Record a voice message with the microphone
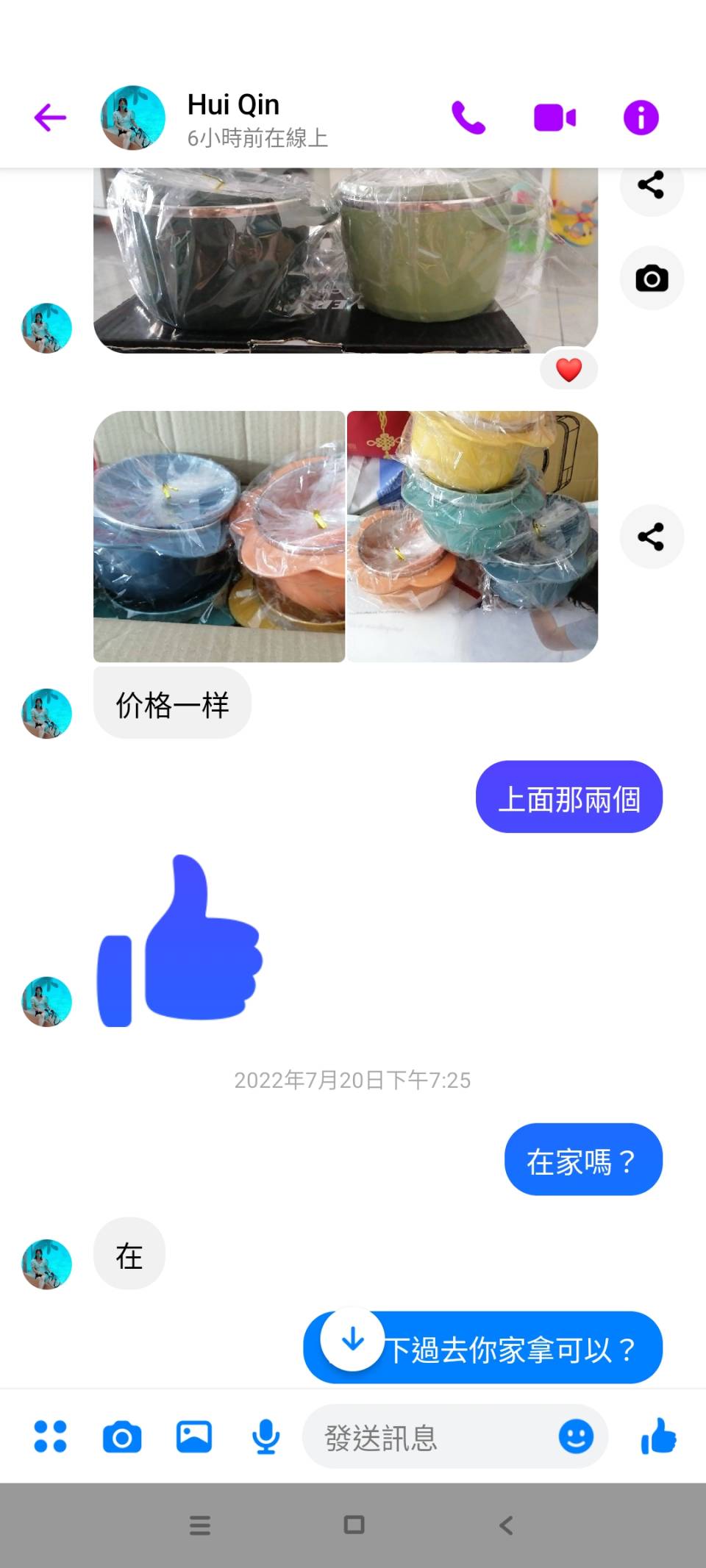Image resolution: width=706 pixels, height=1568 pixels. (265, 1436)
